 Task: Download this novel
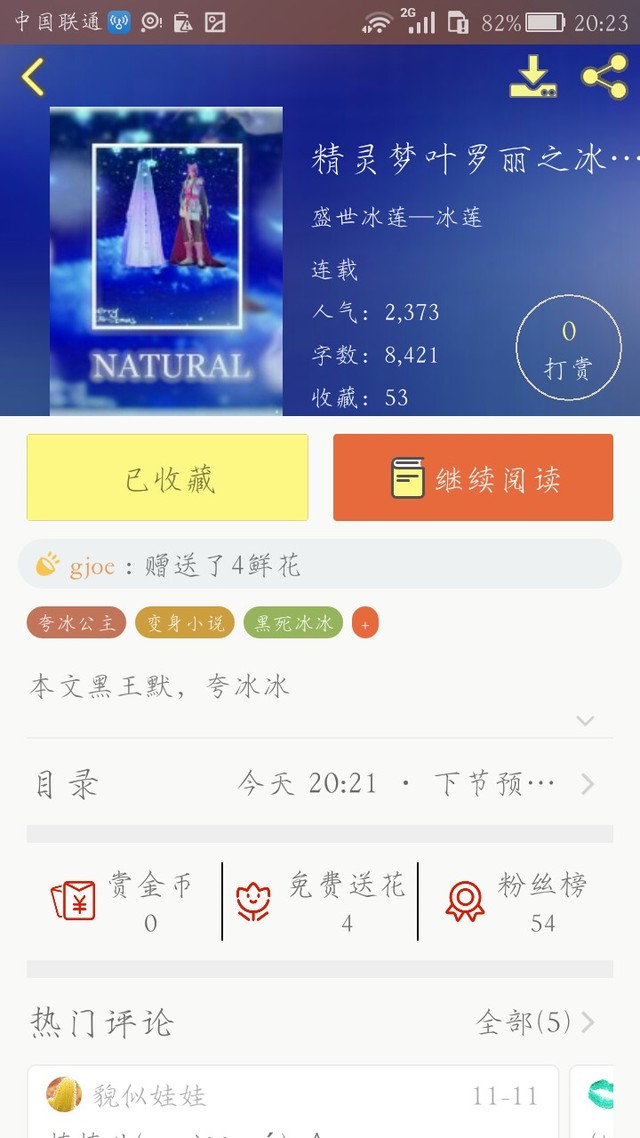pyautogui.click(x=533, y=77)
